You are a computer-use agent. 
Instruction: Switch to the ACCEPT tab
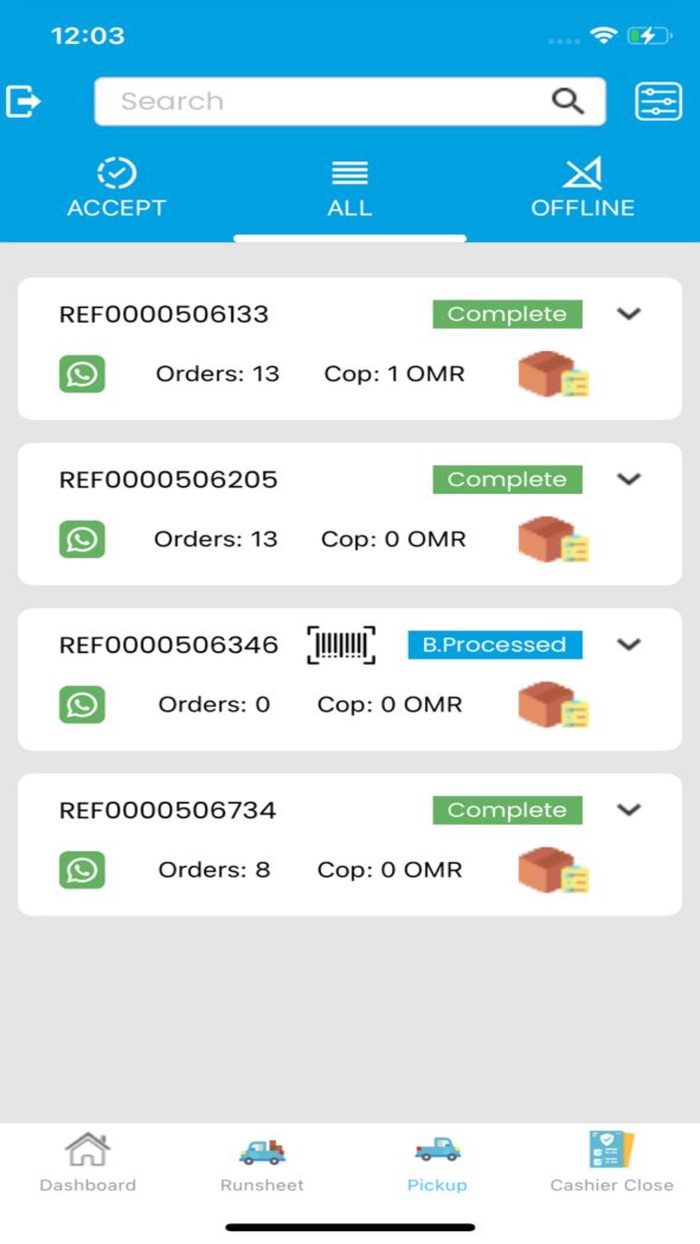point(116,188)
